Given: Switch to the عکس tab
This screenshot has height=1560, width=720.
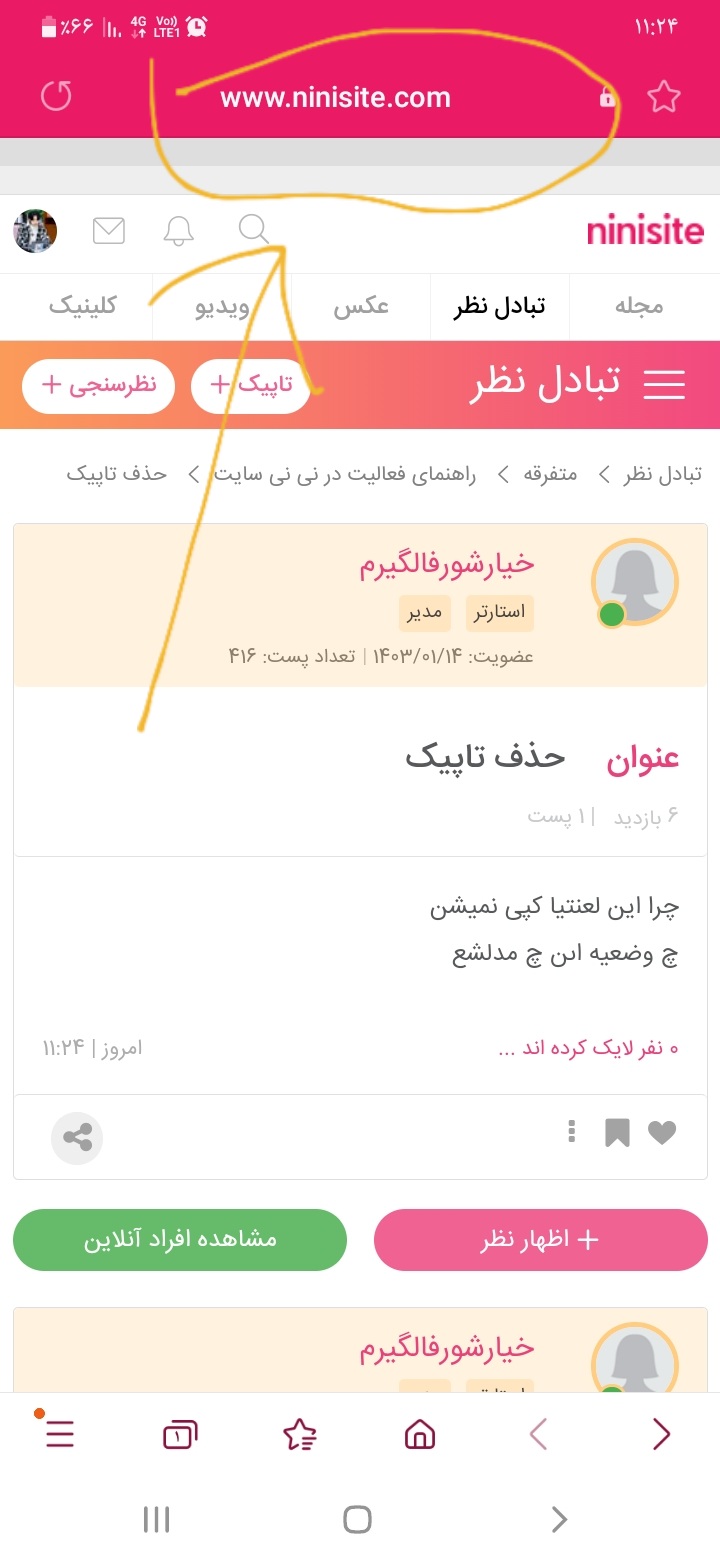Looking at the screenshot, I should point(361,306).
